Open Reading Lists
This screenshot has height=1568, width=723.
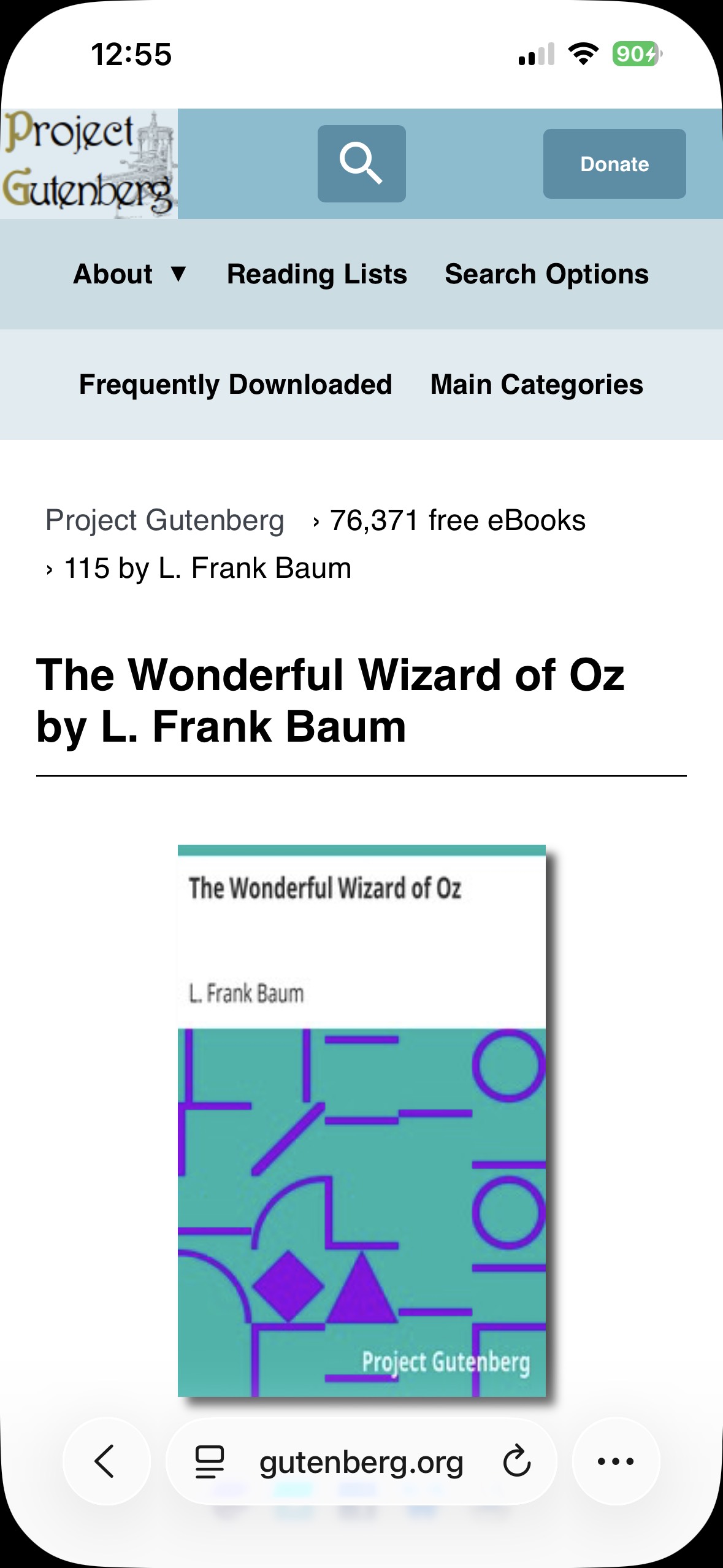coord(317,274)
